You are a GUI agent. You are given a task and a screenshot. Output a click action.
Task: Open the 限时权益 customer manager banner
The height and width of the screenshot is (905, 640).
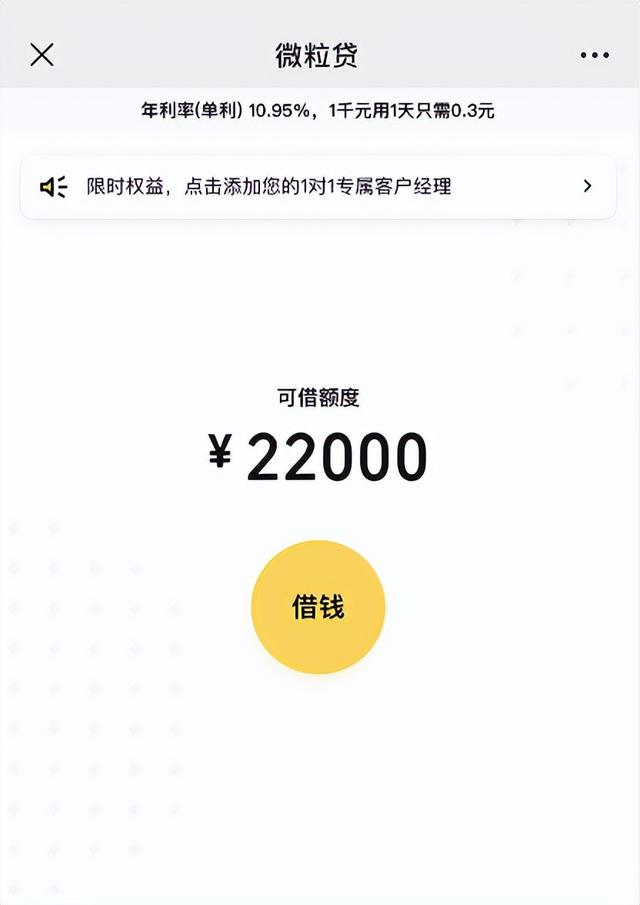point(318,186)
